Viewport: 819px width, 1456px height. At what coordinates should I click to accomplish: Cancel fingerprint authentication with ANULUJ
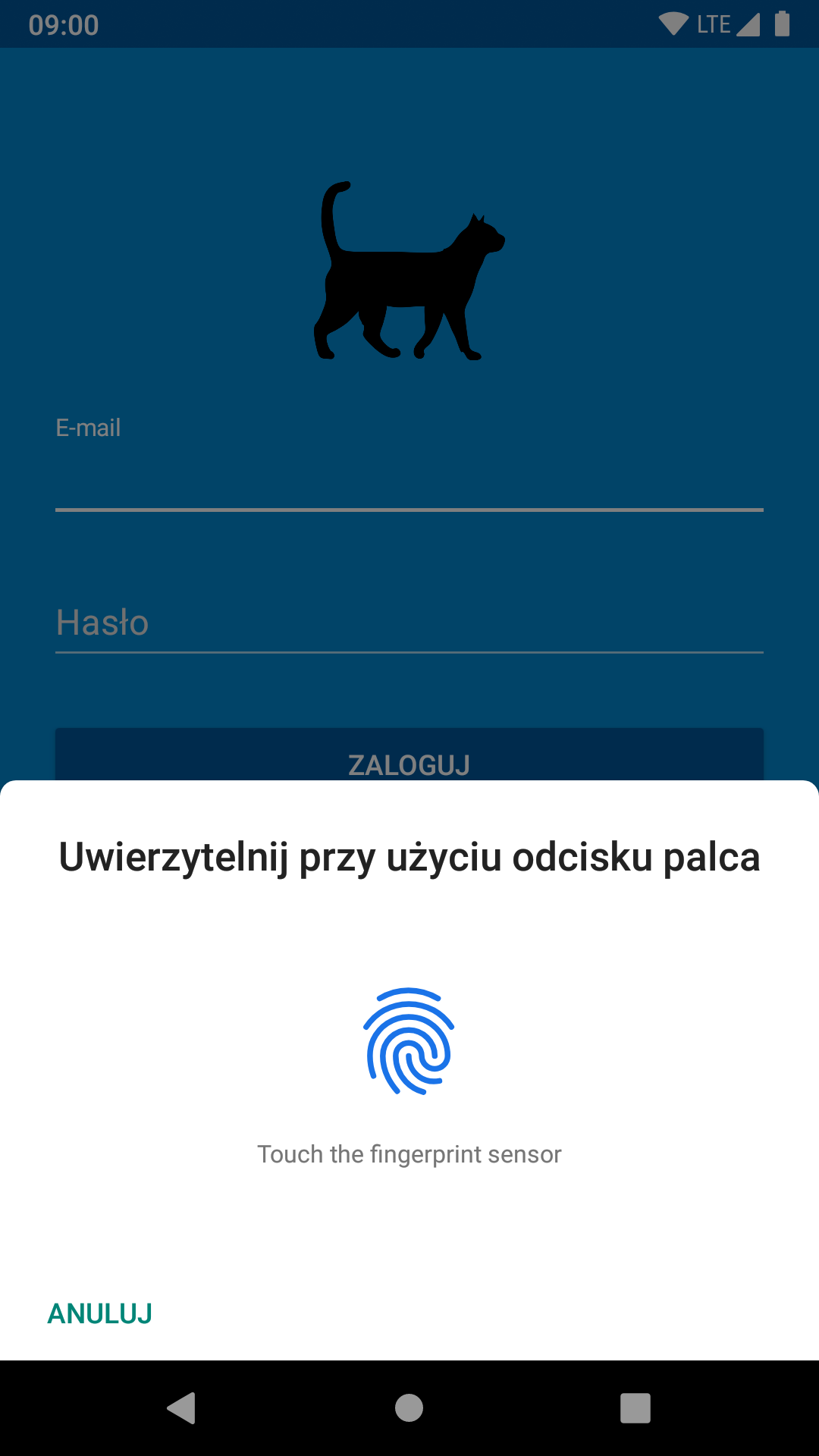point(100,1313)
